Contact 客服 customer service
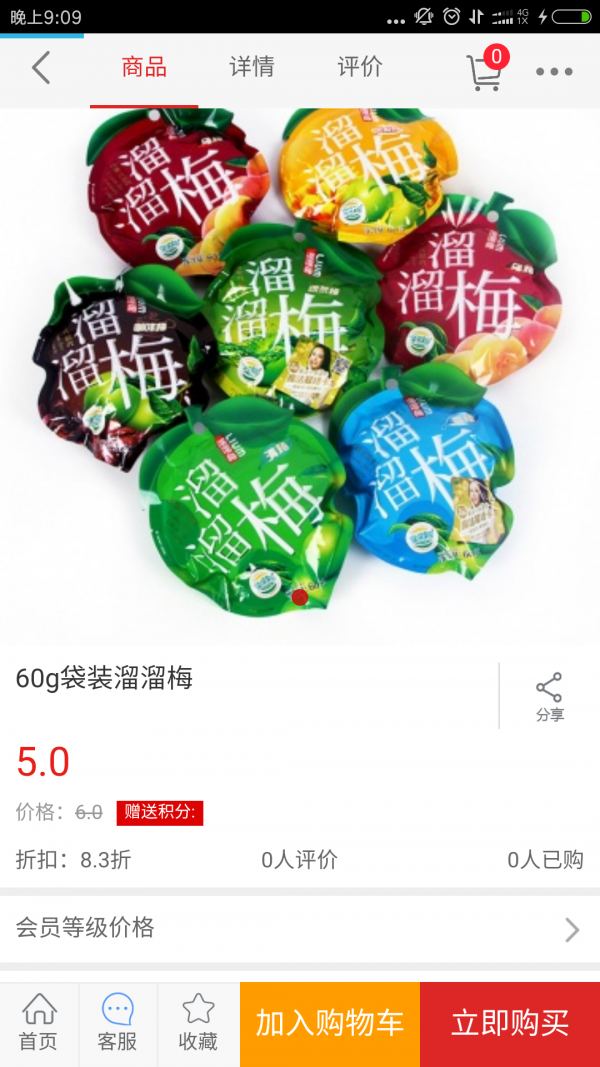 pyautogui.click(x=118, y=1023)
